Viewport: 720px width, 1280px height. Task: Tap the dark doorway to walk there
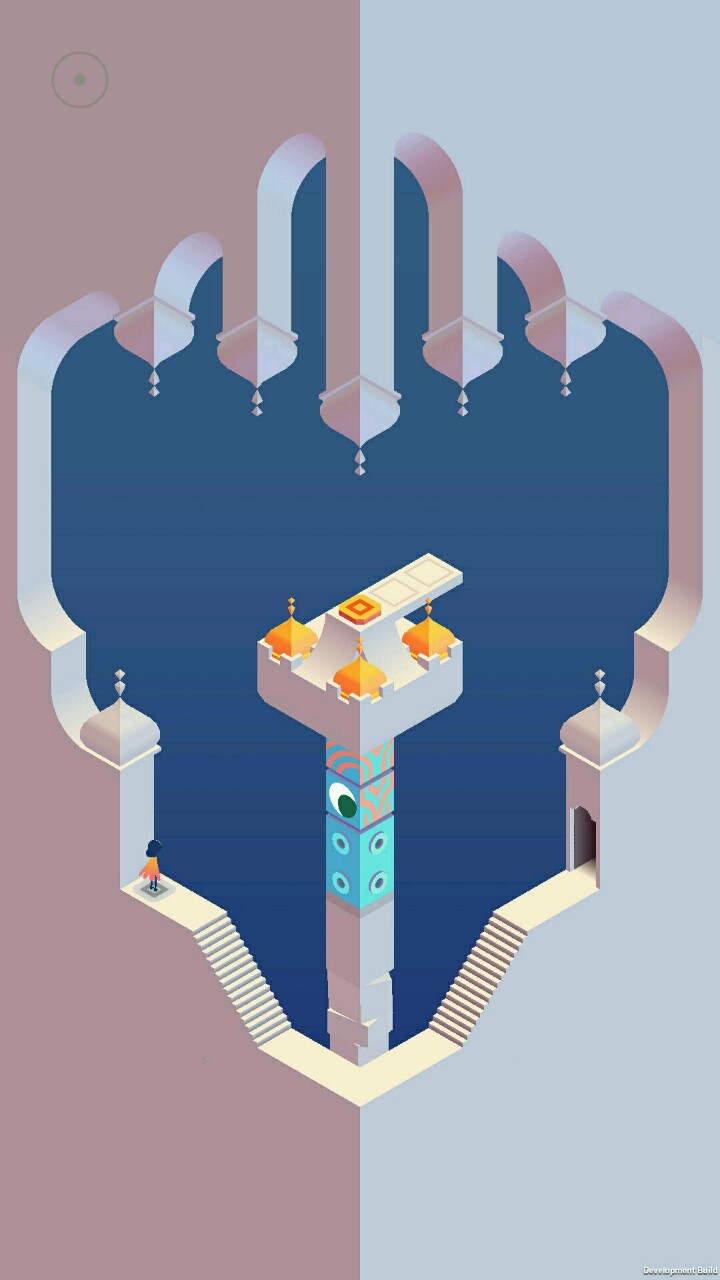tap(584, 838)
